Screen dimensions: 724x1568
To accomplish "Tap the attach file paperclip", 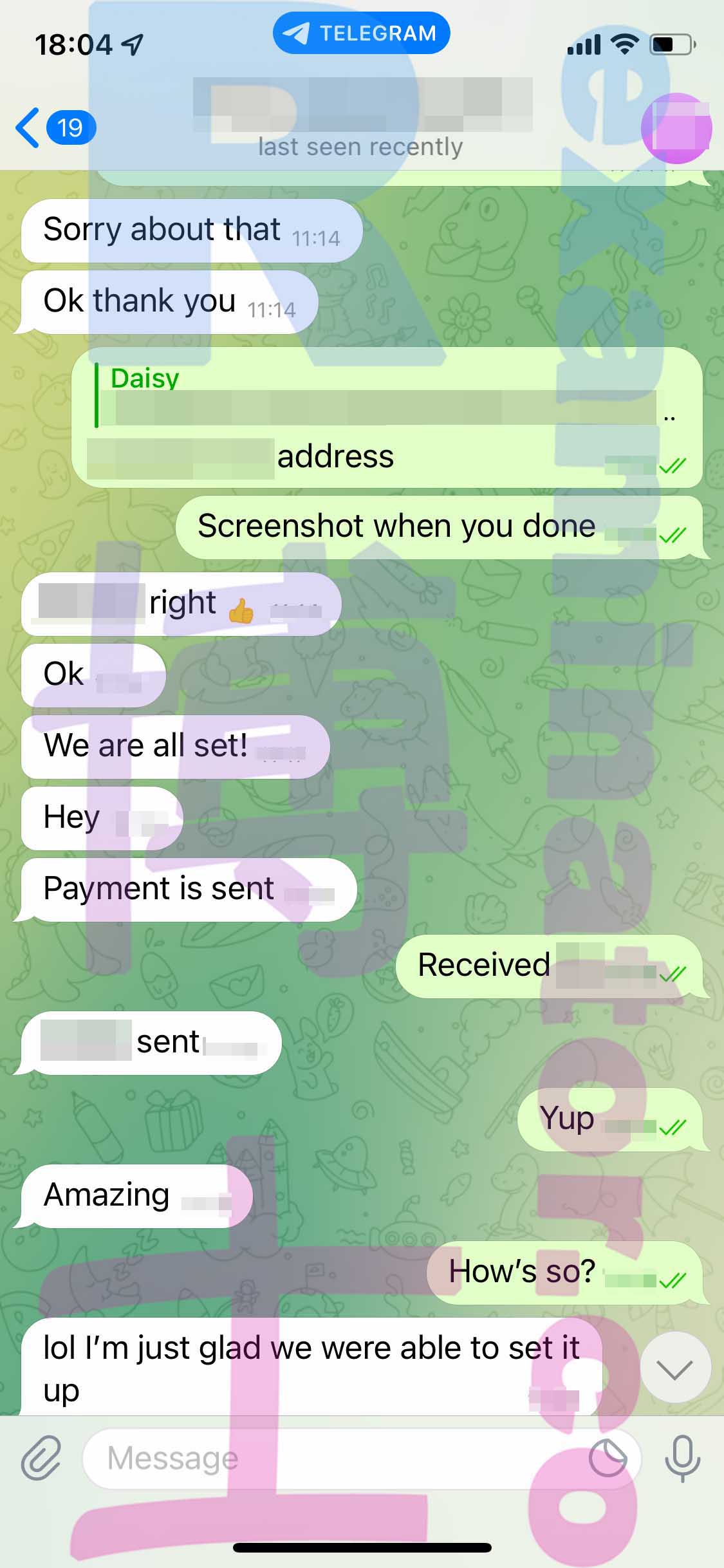I will (41, 1457).
